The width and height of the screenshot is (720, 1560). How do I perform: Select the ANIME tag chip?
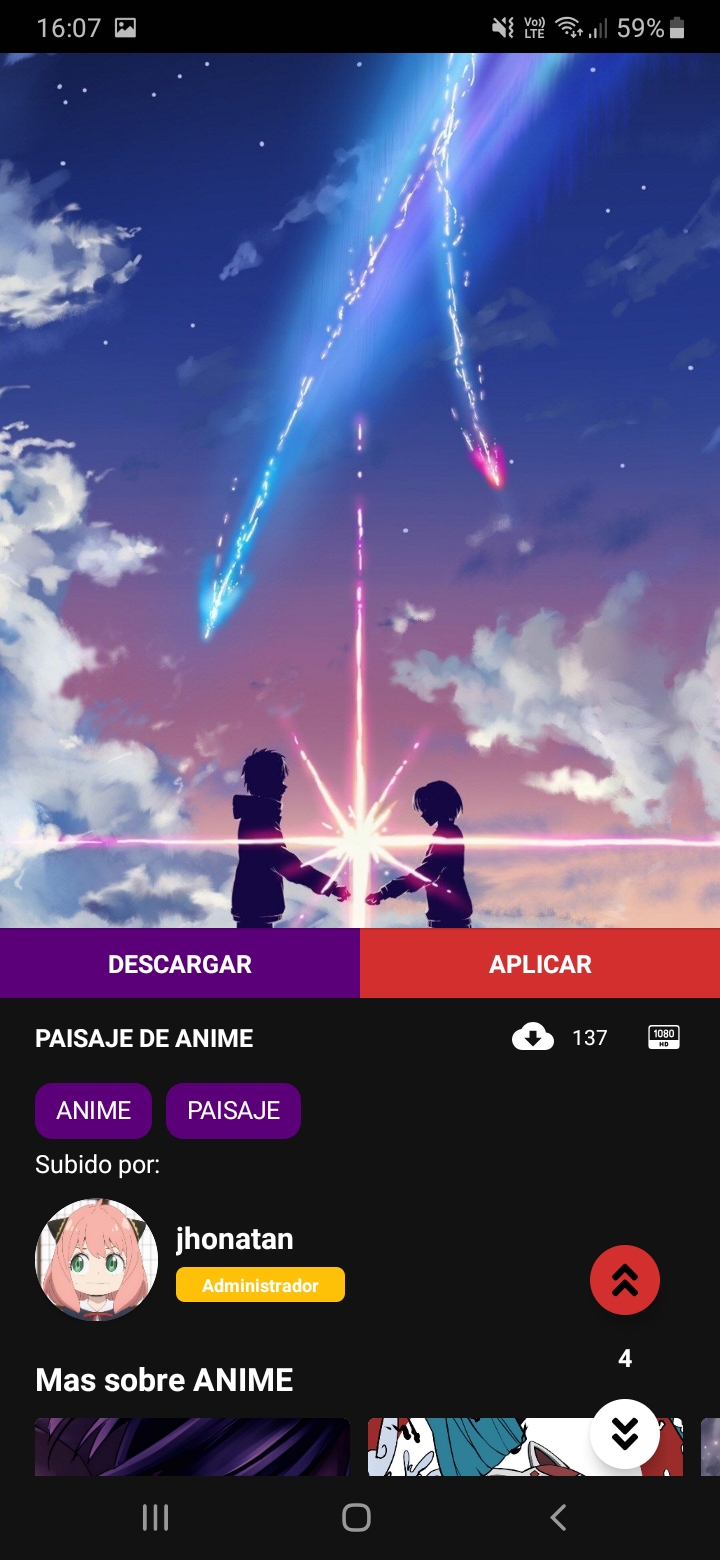pyautogui.click(x=93, y=1111)
